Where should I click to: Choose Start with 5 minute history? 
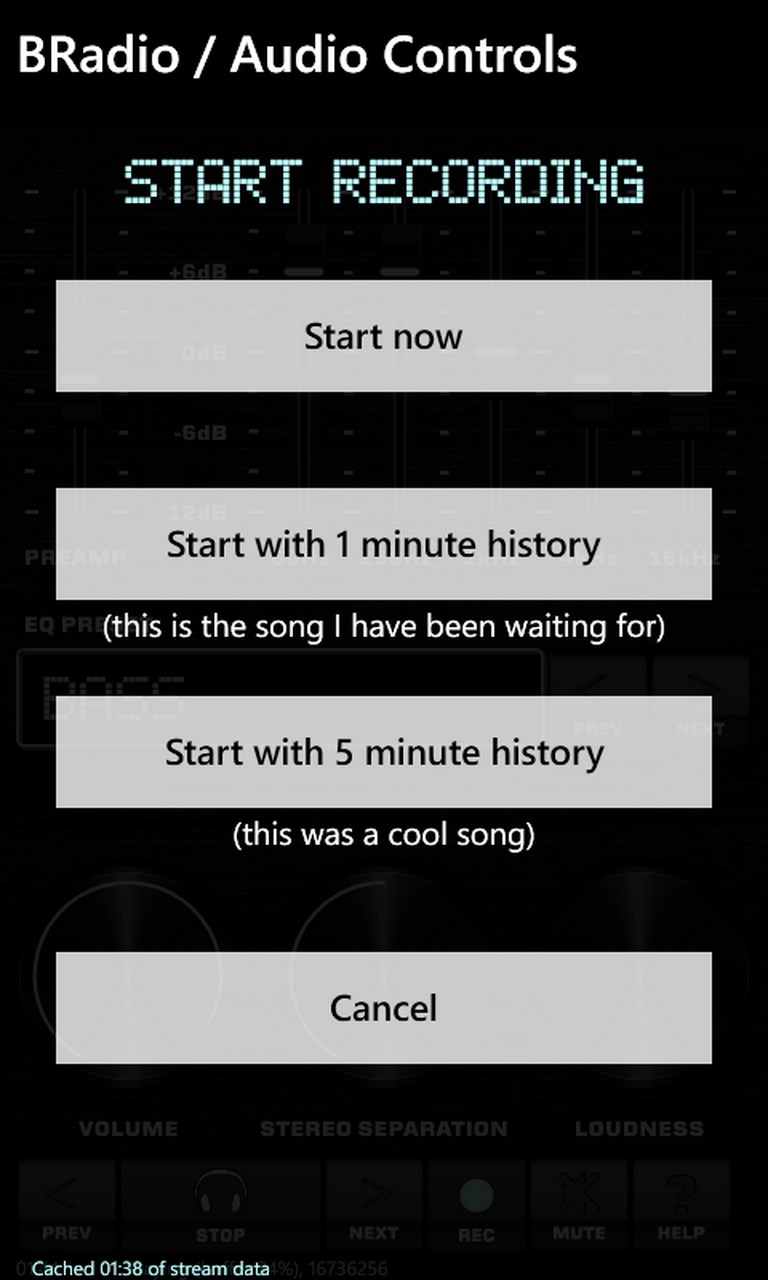383,752
